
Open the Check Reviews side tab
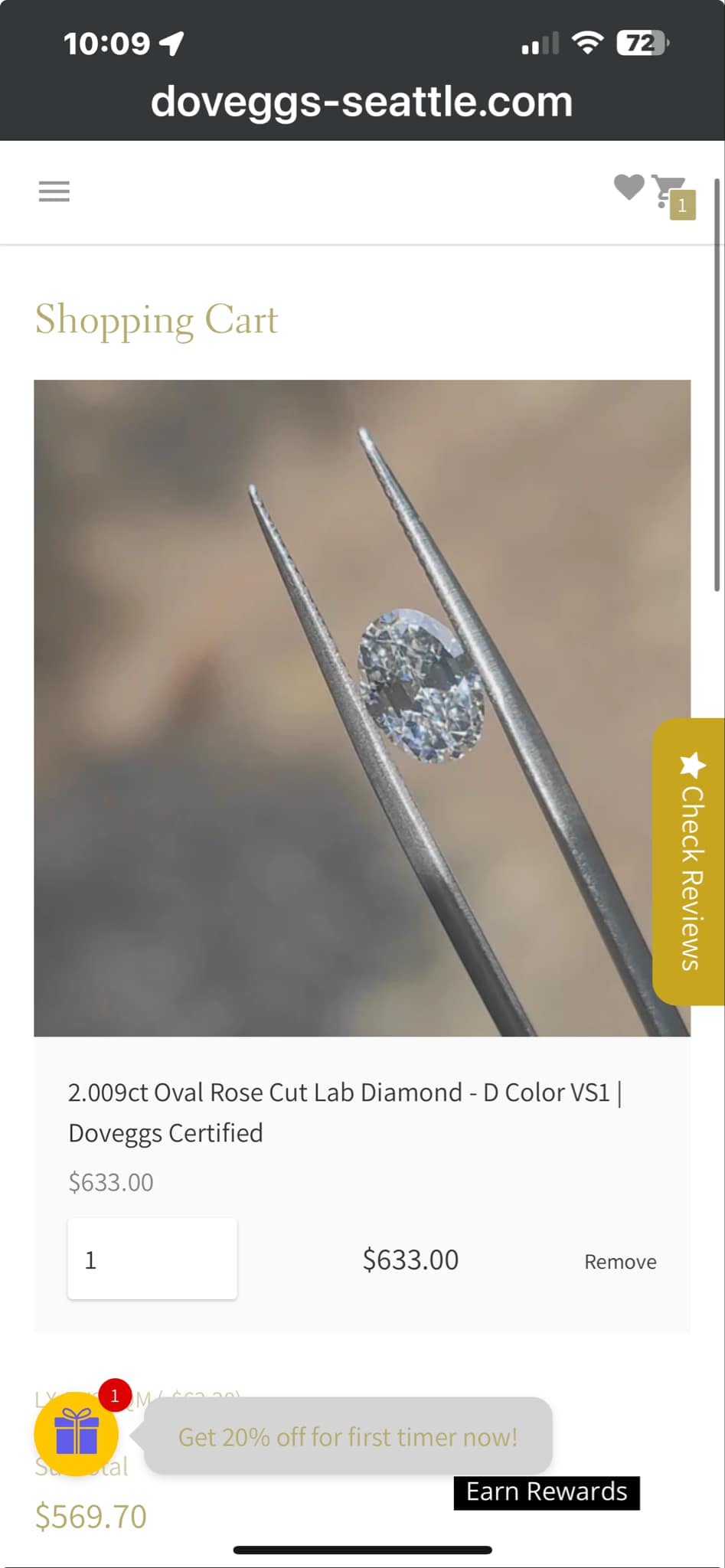tap(690, 861)
